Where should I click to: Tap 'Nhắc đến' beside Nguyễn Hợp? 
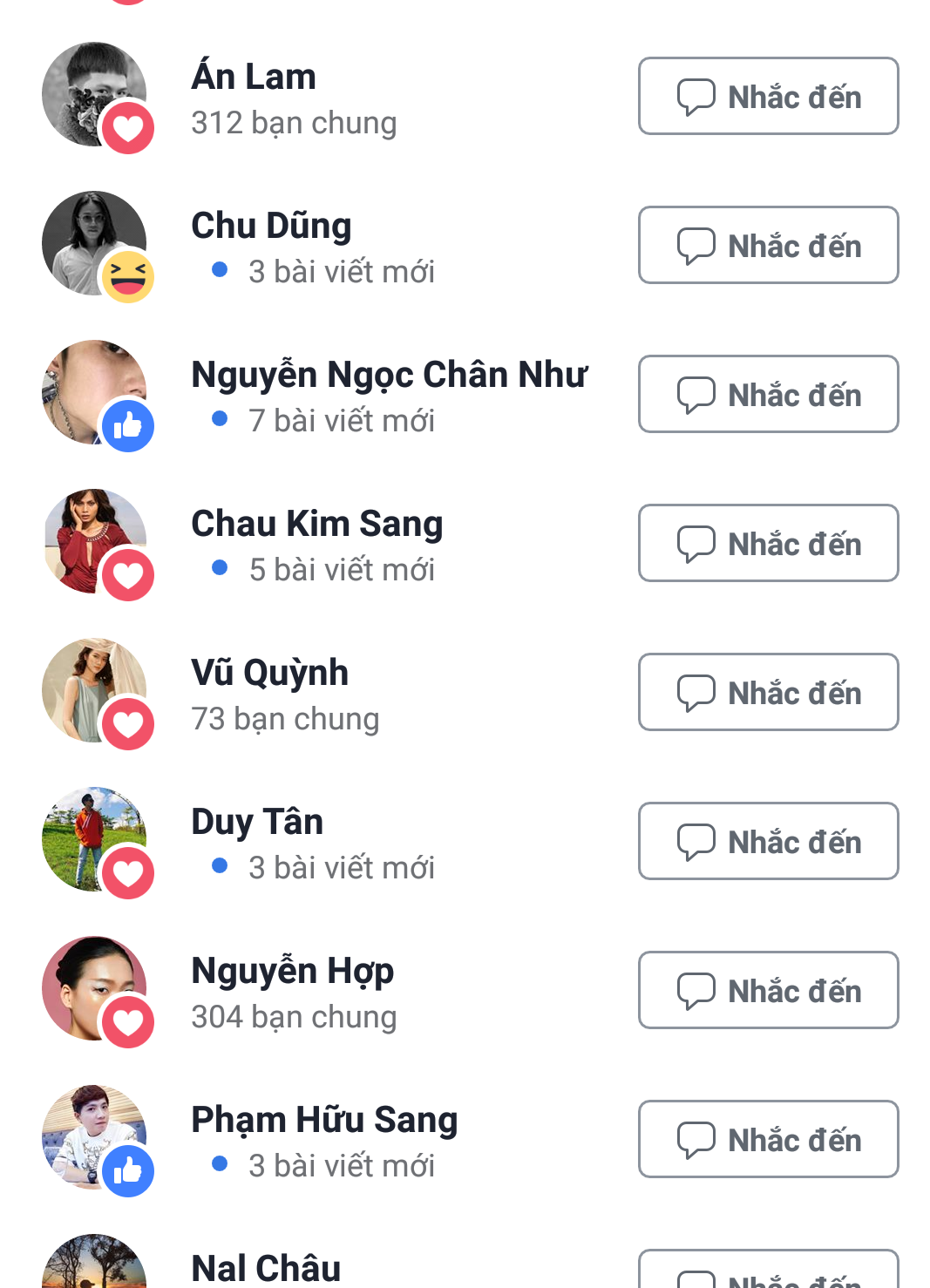[768, 990]
